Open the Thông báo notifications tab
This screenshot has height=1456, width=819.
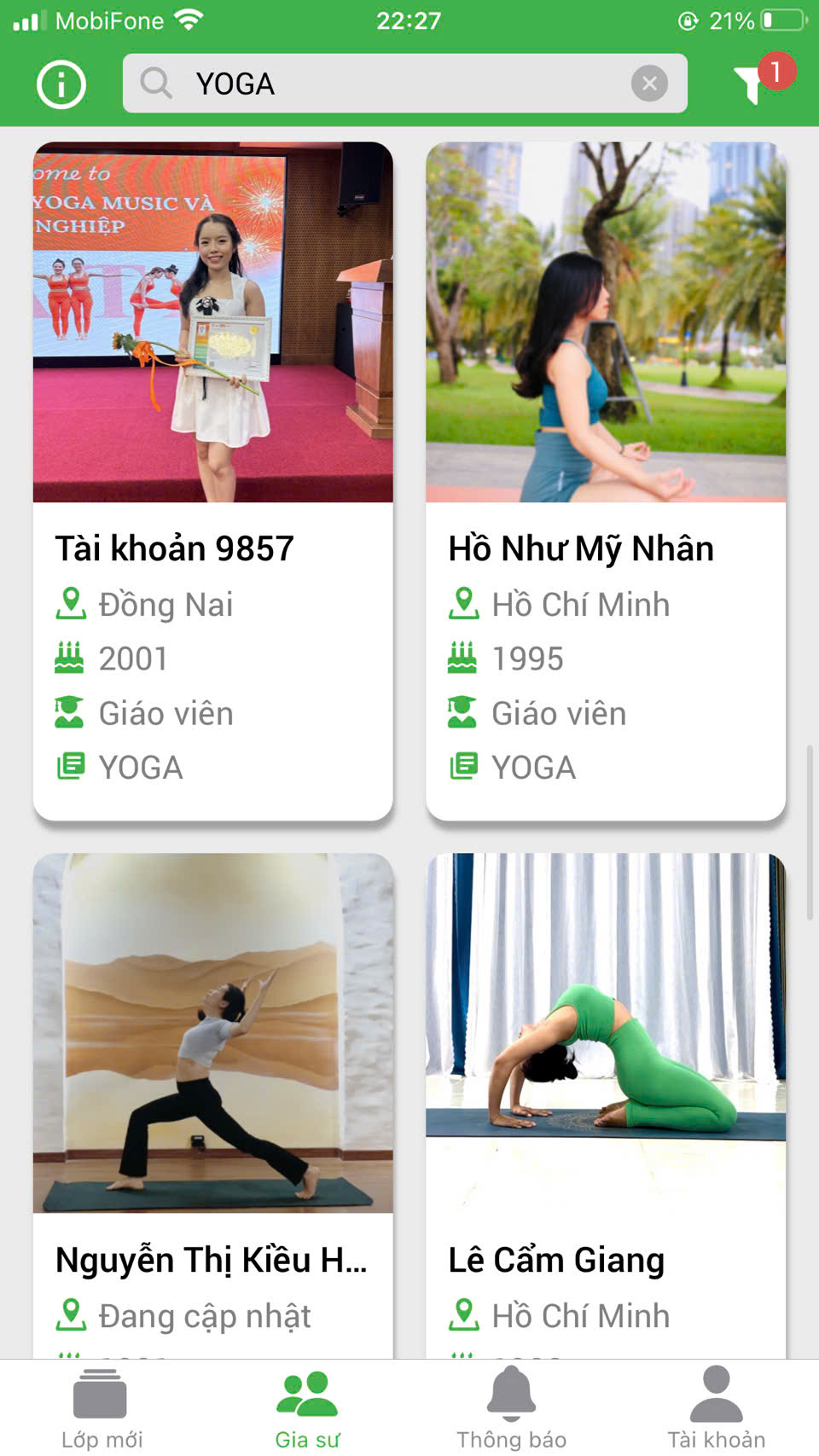coord(511,1407)
